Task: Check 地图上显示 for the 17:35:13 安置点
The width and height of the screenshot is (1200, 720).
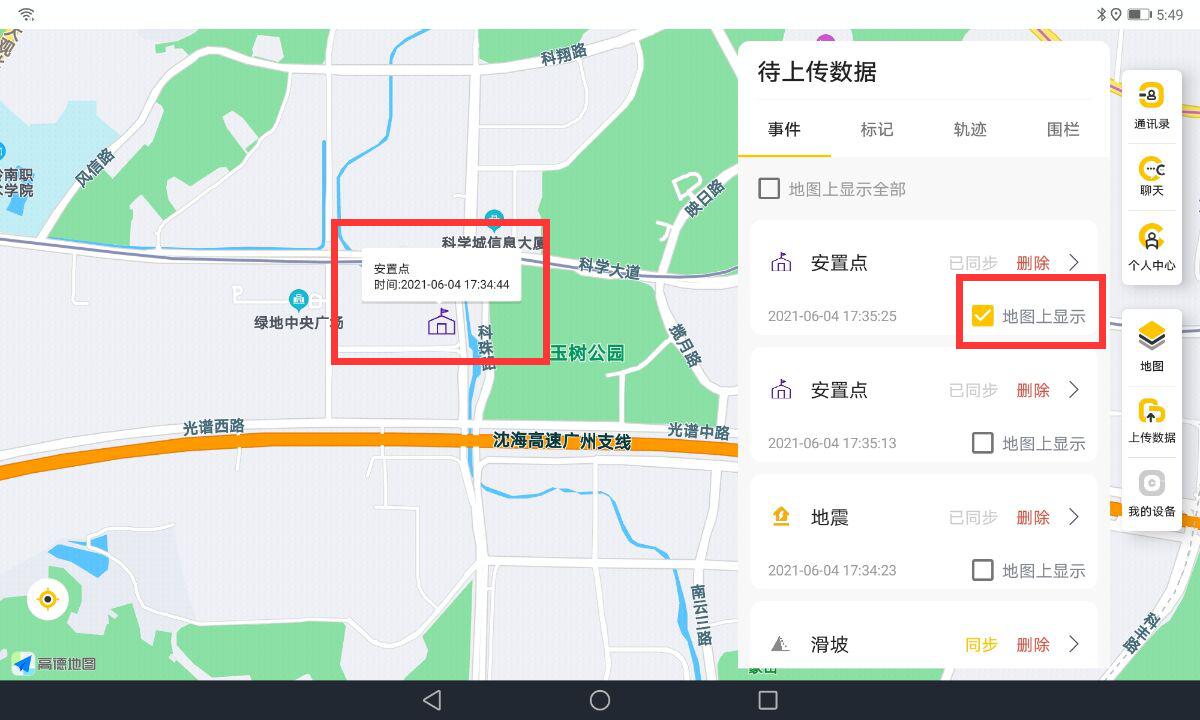Action: (983, 443)
